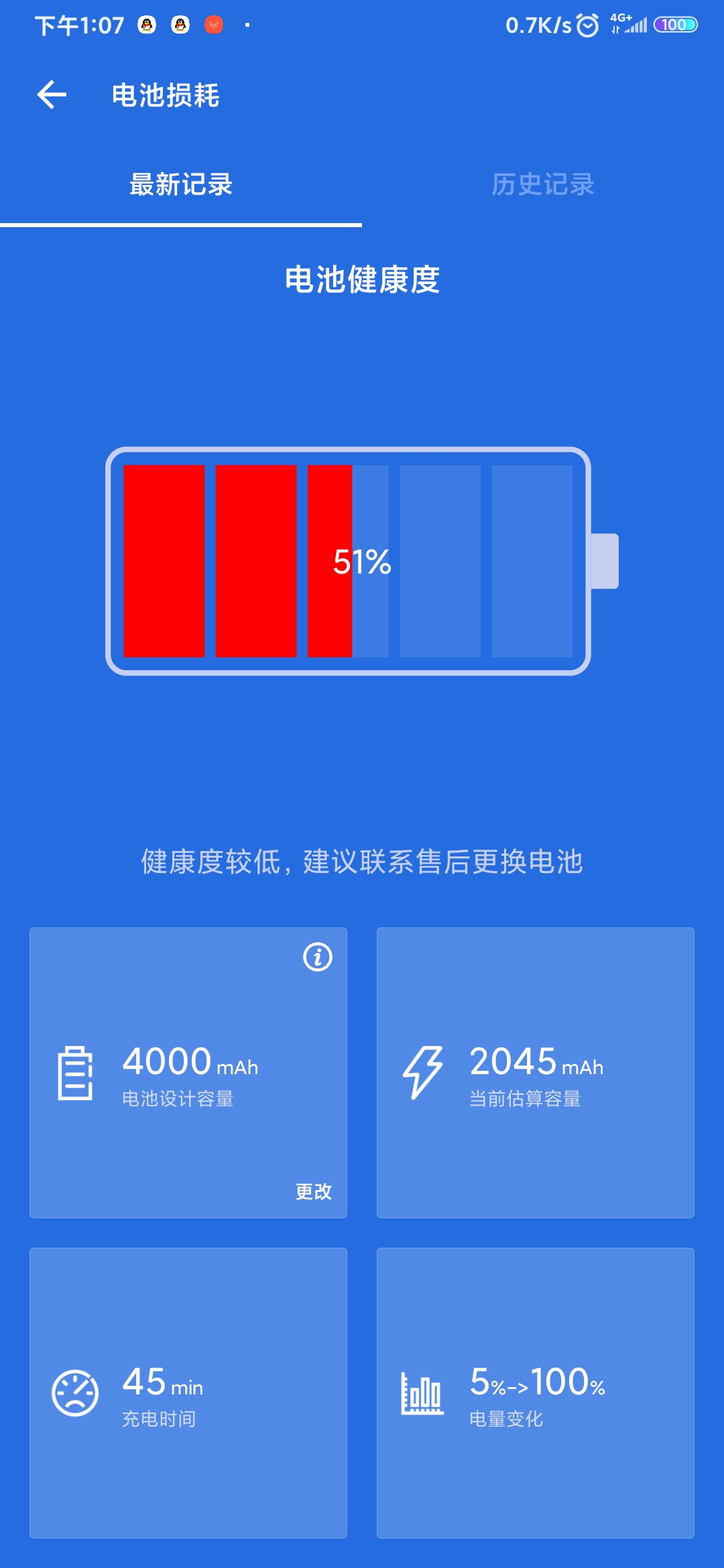Viewport: 724px width, 1568px height.
Task: Switch to the 历史记录 tab
Action: (543, 184)
